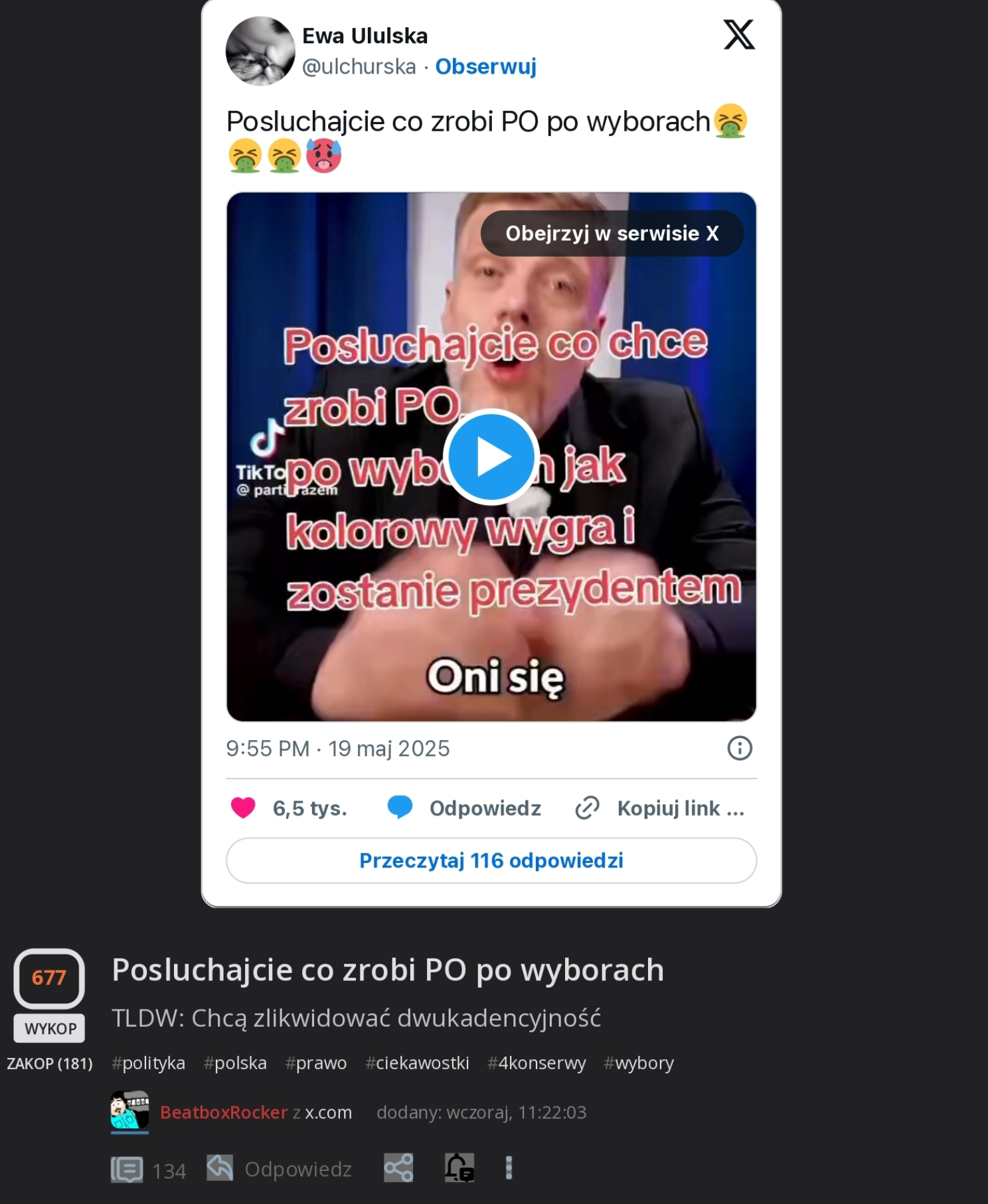Open the X logo link
This screenshot has height=1204, width=988.
738,35
